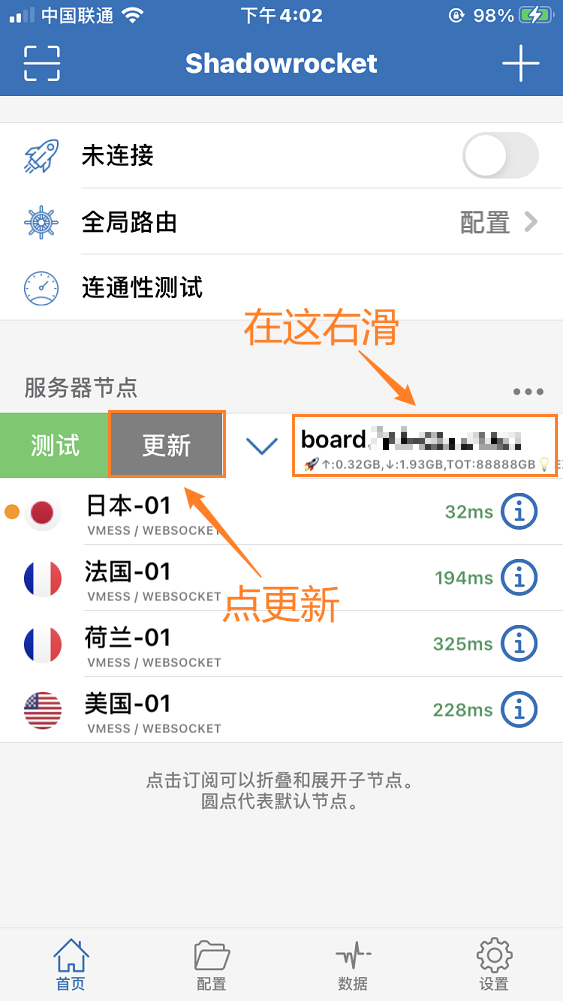Toggle the 未连接 connection switch
The image size is (563, 1001).
(500, 155)
